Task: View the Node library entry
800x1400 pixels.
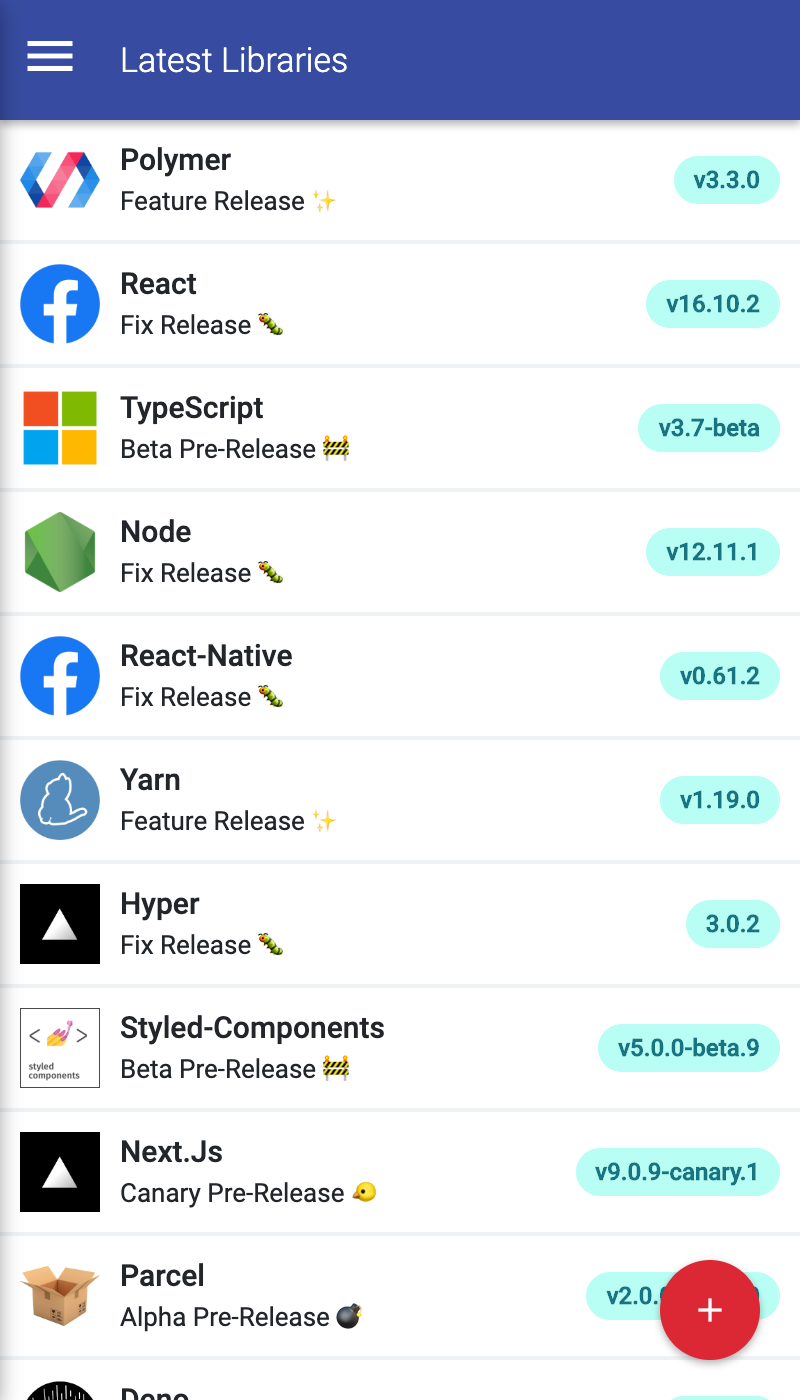Action: point(400,553)
